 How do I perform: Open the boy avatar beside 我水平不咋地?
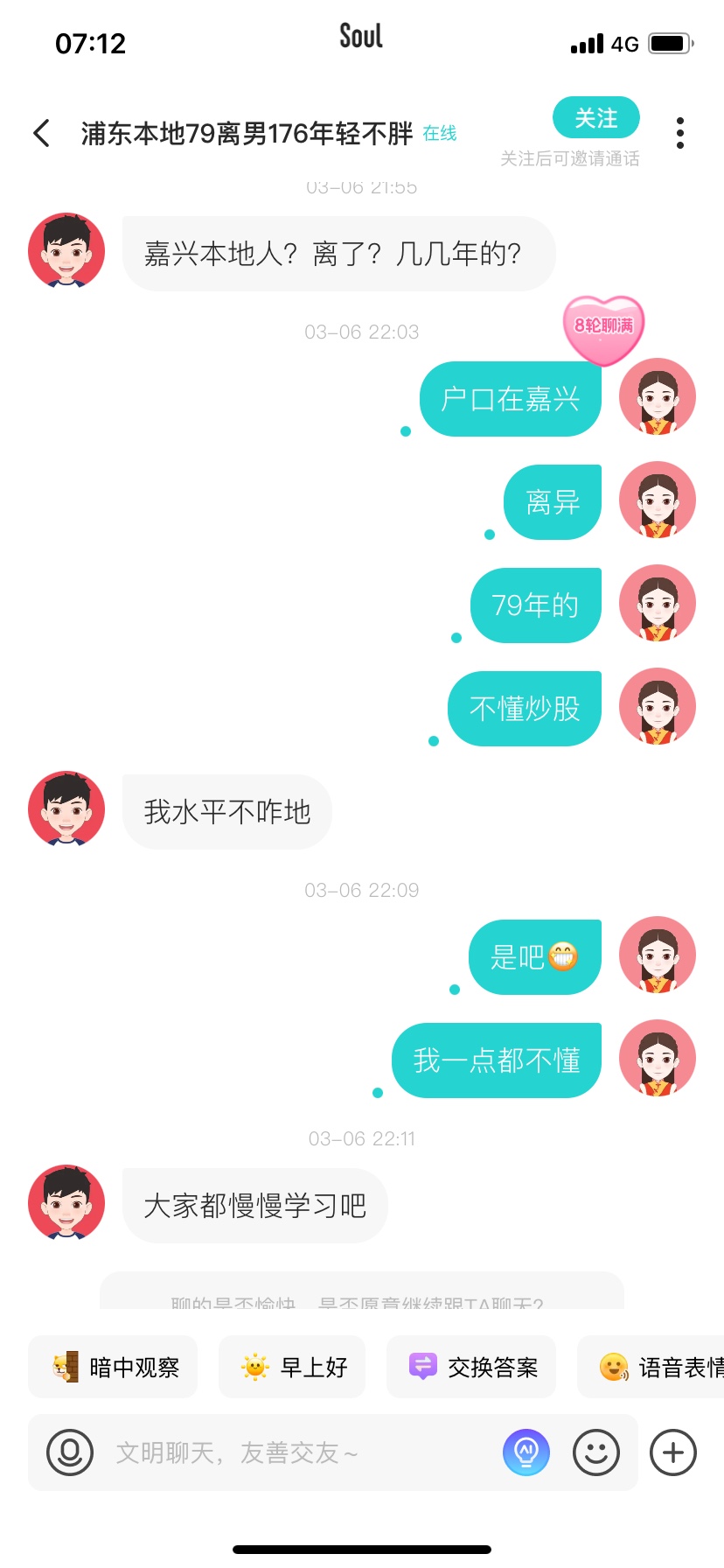tap(66, 809)
